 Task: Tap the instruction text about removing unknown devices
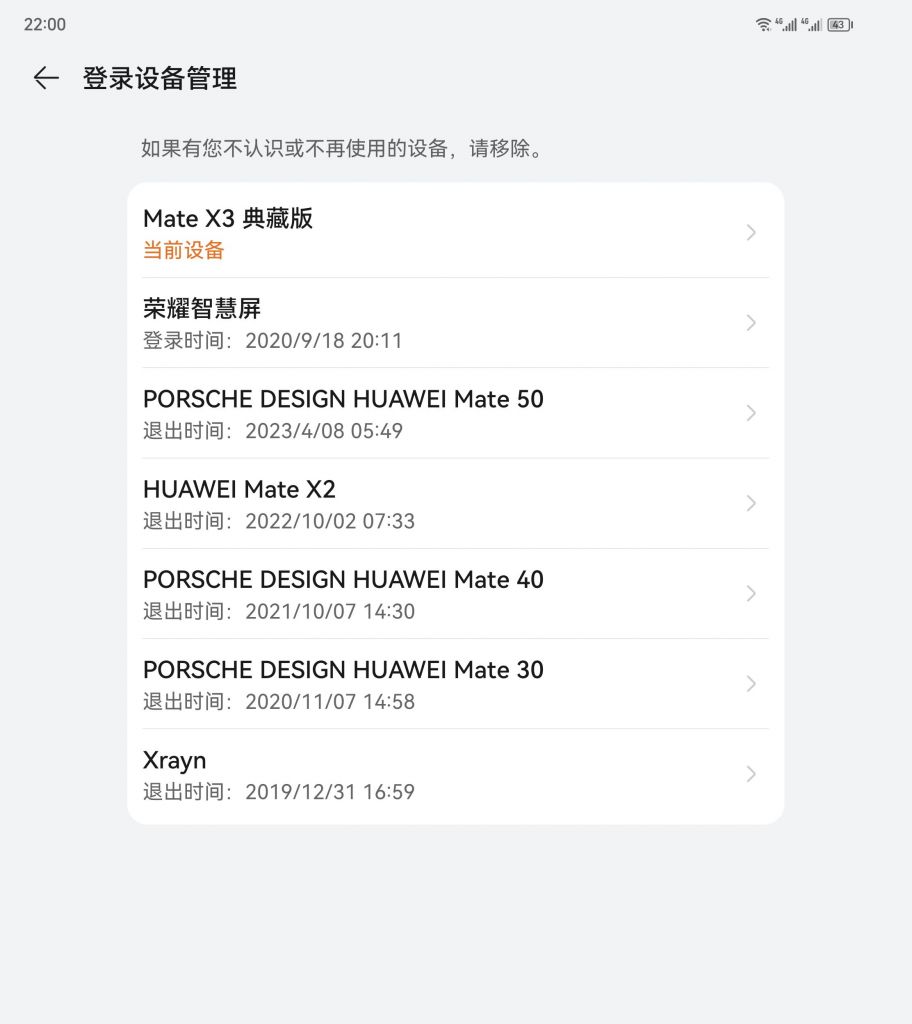(x=340, y=148)
